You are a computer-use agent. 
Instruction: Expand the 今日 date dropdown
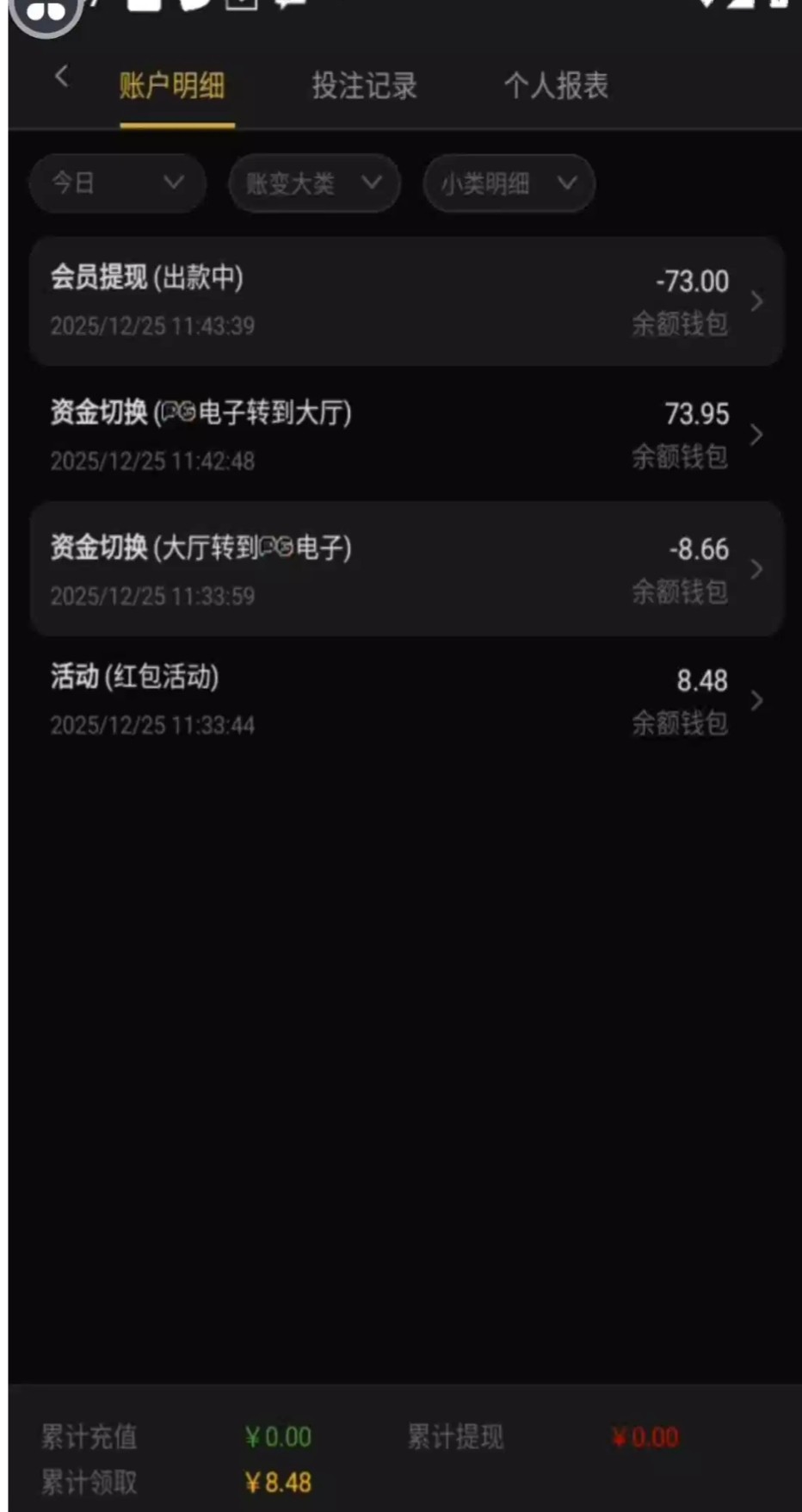click(x=118, y=183)
